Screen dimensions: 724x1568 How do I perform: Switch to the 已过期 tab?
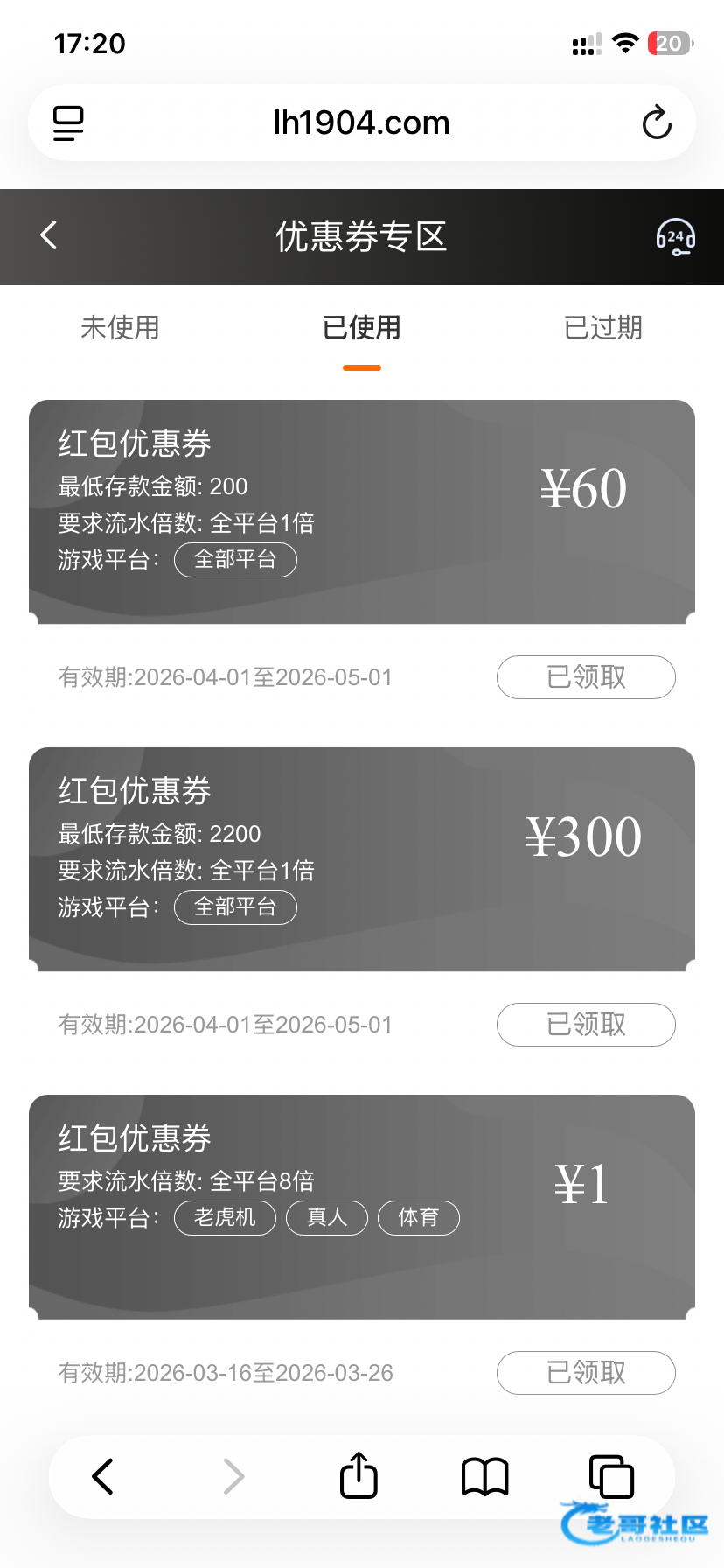[x=602, y=328]
